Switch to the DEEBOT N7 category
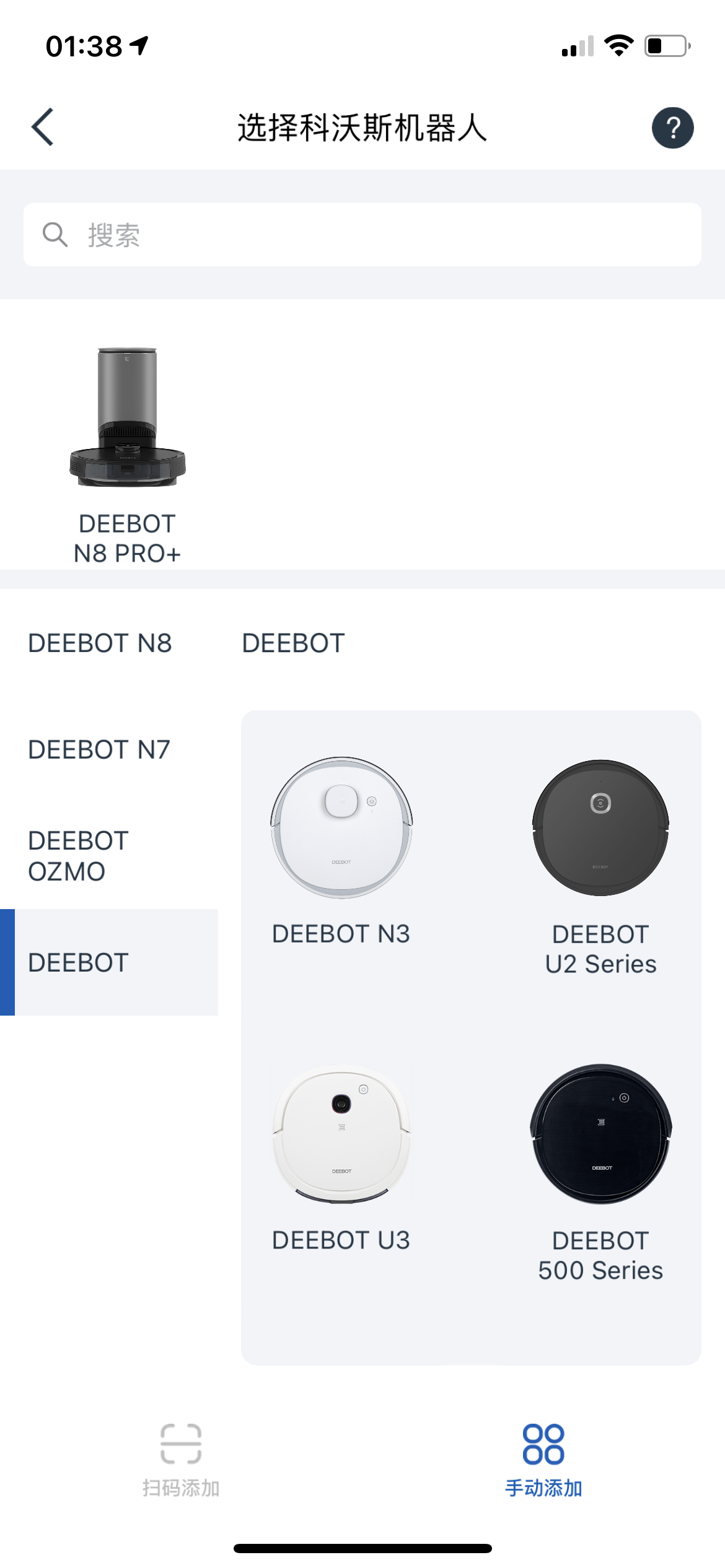Viewport: 725px width, 1568px height. (x=99, y=749)
